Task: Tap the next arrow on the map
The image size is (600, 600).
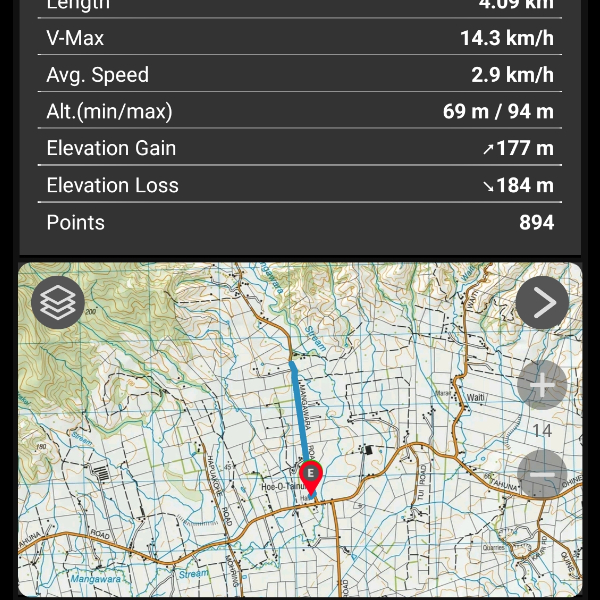Action: 543,302
